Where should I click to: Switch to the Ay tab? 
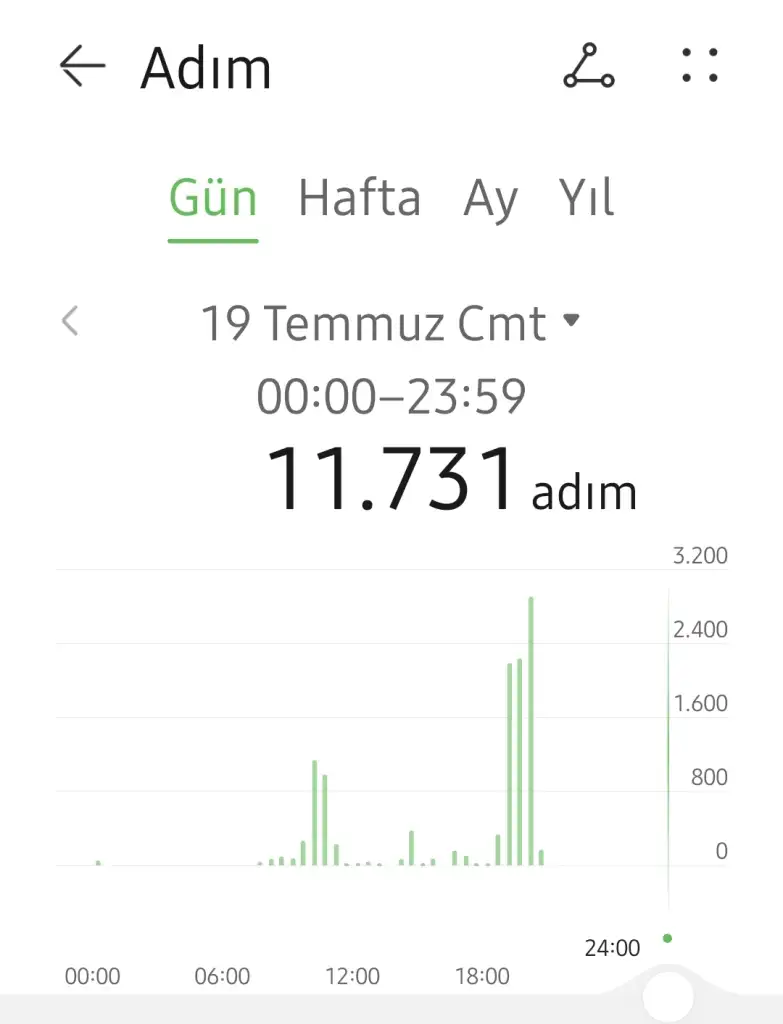(490, 198)
